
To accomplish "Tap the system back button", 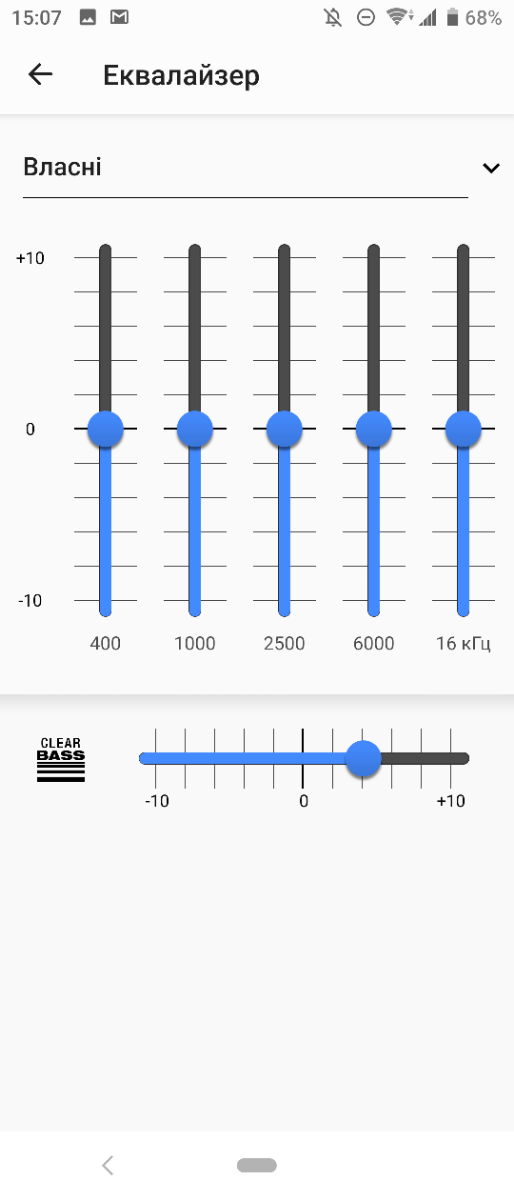I will click(108, 1165).
